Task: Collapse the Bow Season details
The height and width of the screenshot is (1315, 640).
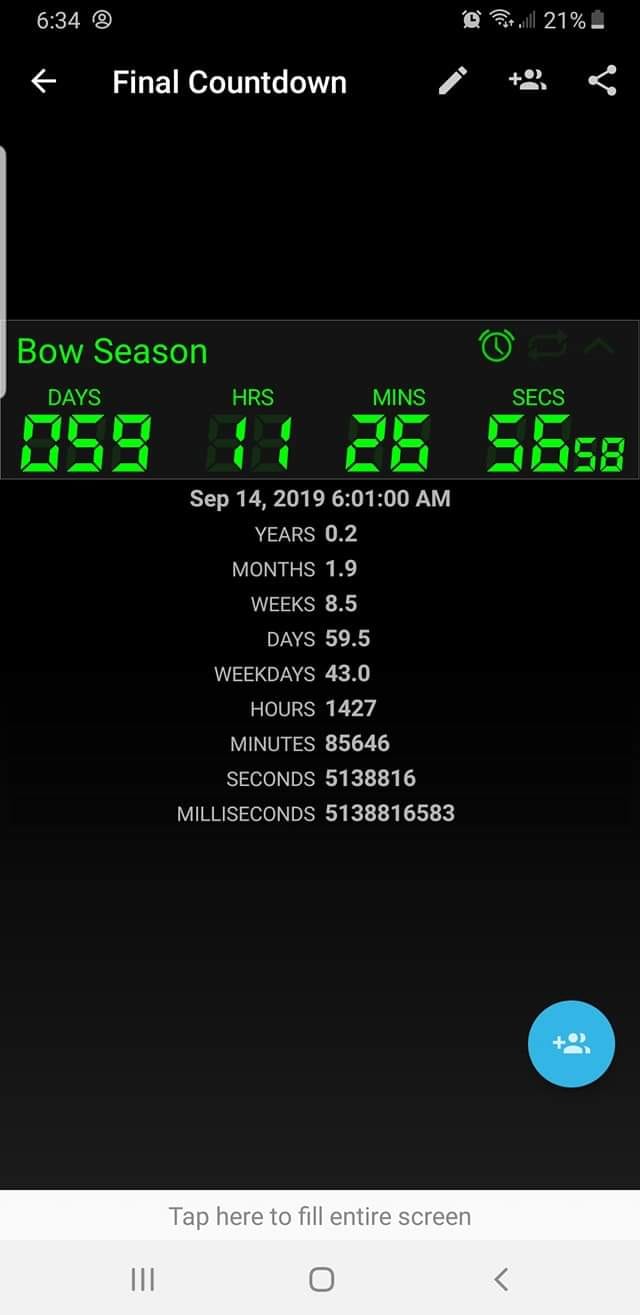Action: pos(599,346)
